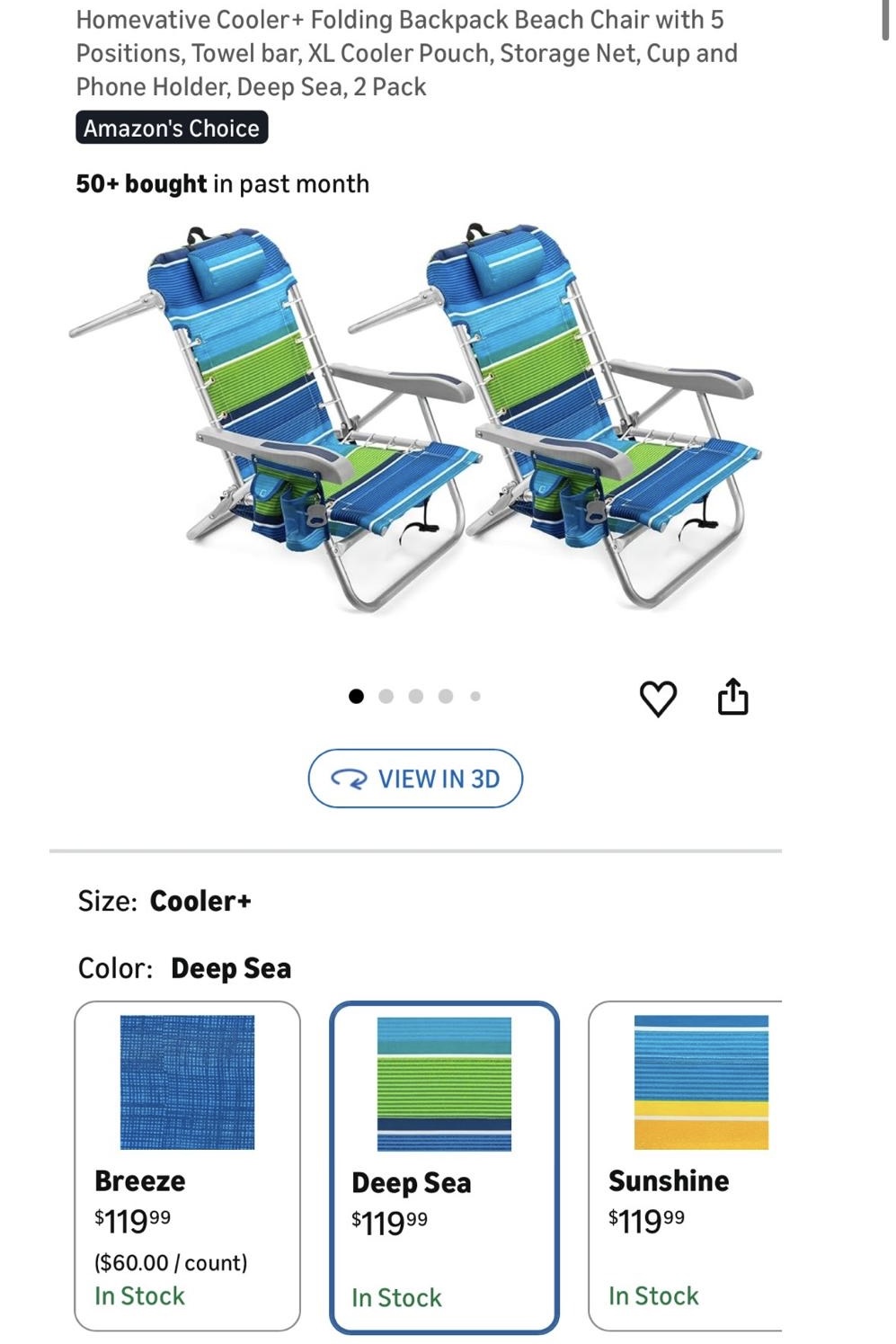This screenshot has height=1344, width=896.
Task: Open VIEW IN 3D
Action: click(x=415, y=779)
